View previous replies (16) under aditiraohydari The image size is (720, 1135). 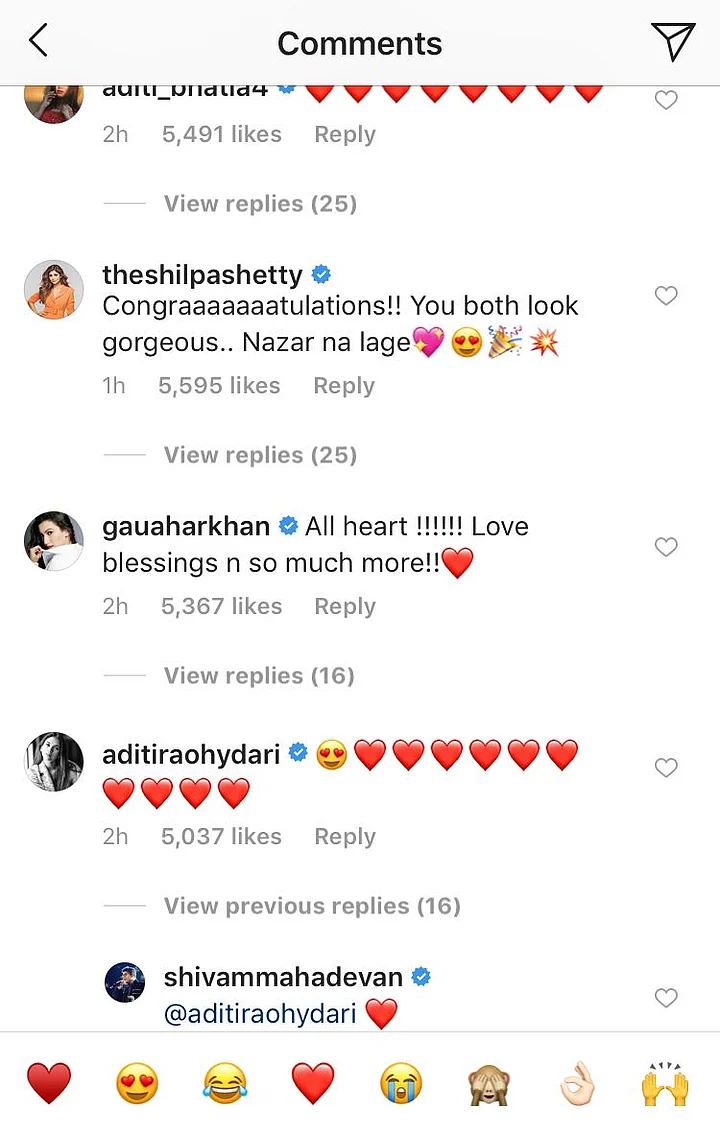tap(311, 906)
